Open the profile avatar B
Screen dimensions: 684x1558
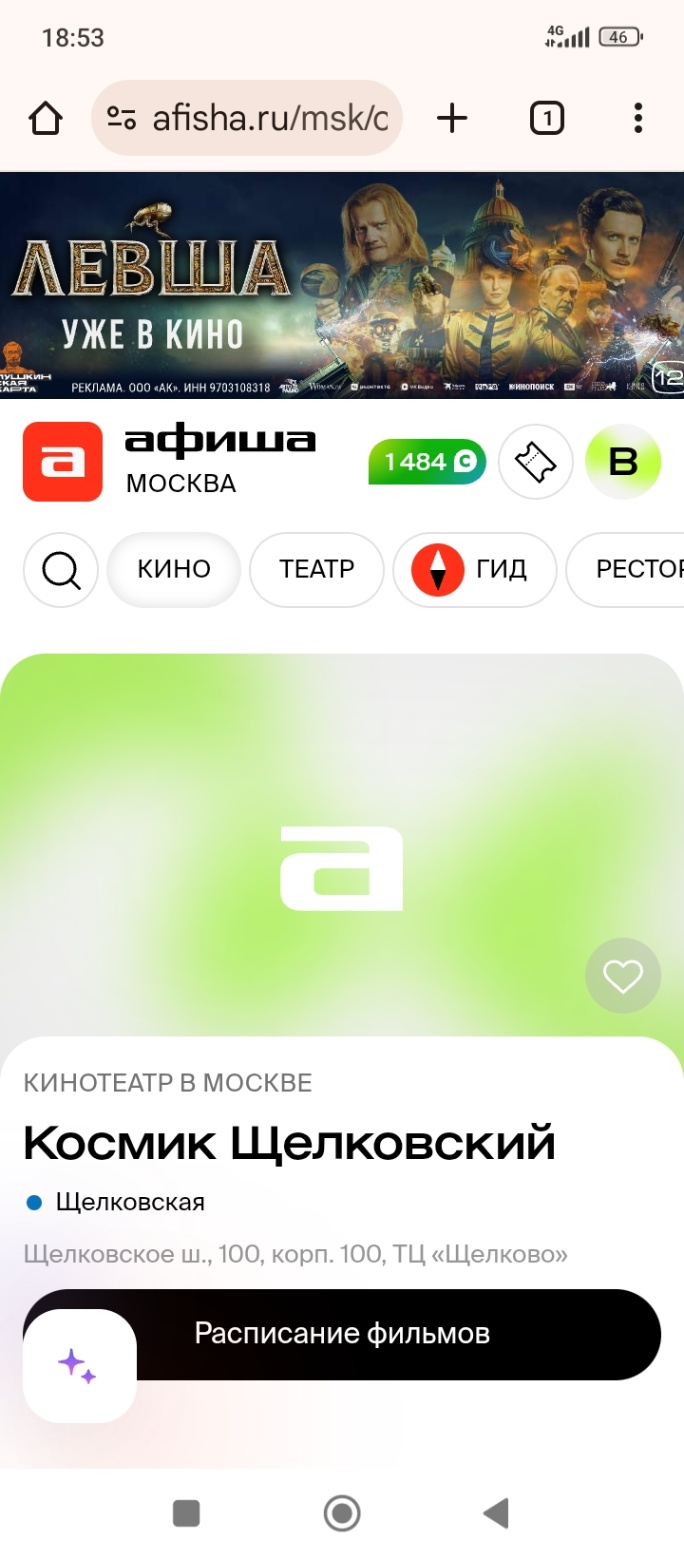(623, 462)
